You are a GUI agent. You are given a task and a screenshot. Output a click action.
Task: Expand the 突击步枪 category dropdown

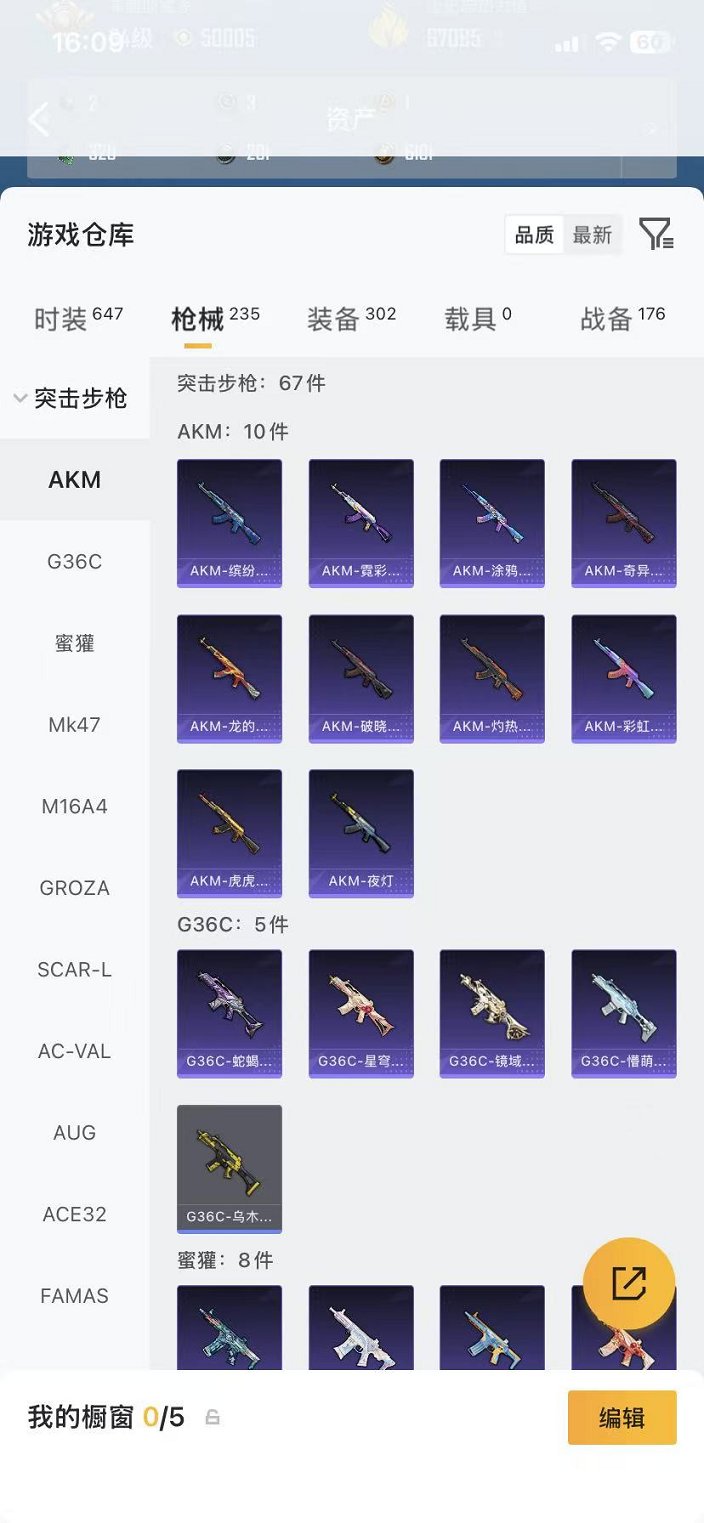(72, 398)
